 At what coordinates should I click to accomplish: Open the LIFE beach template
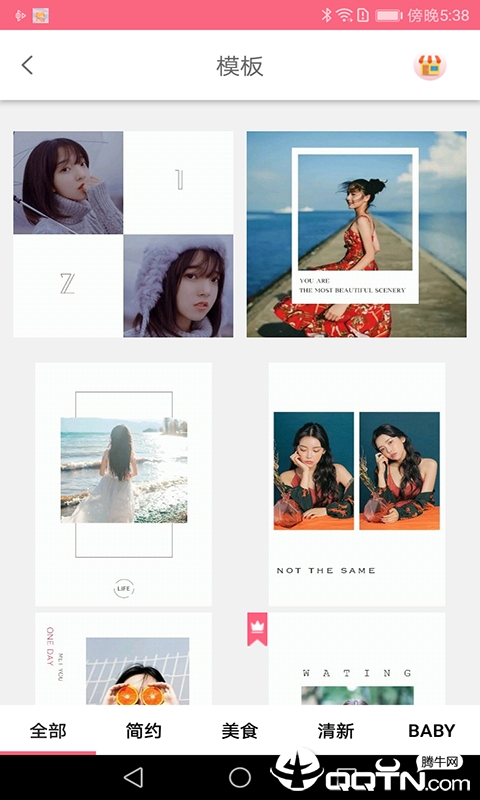click(x=123, y=484)
